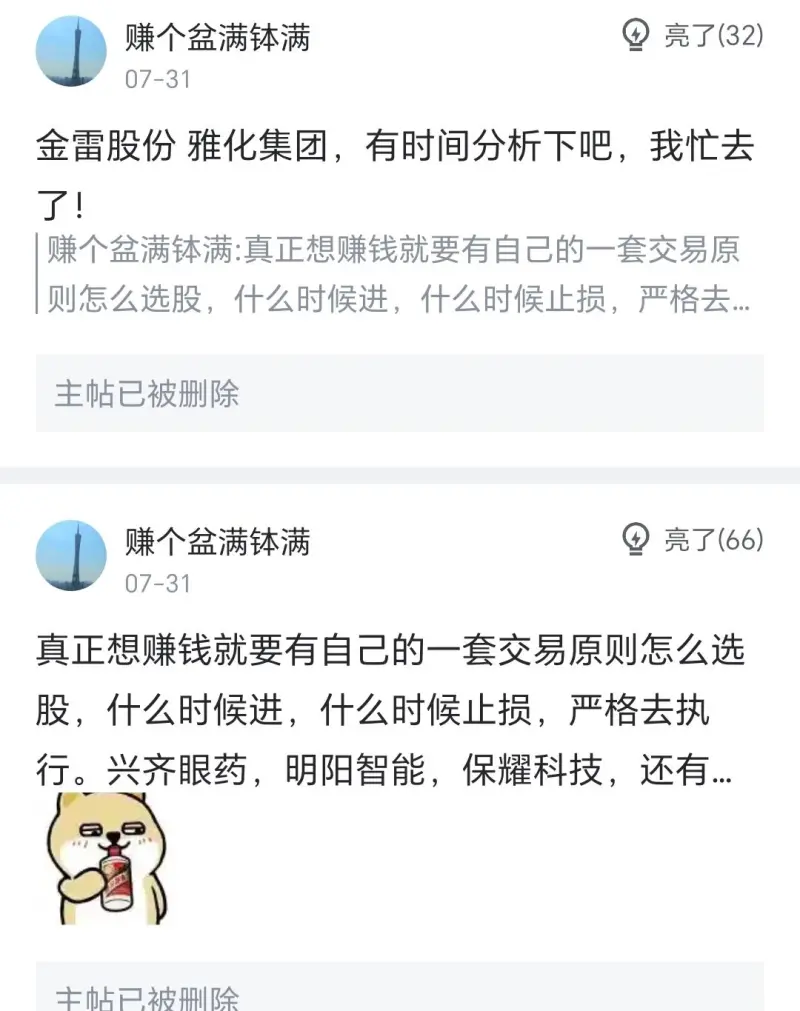Open the avatar on the 金雷股份 post

[71, 51]
